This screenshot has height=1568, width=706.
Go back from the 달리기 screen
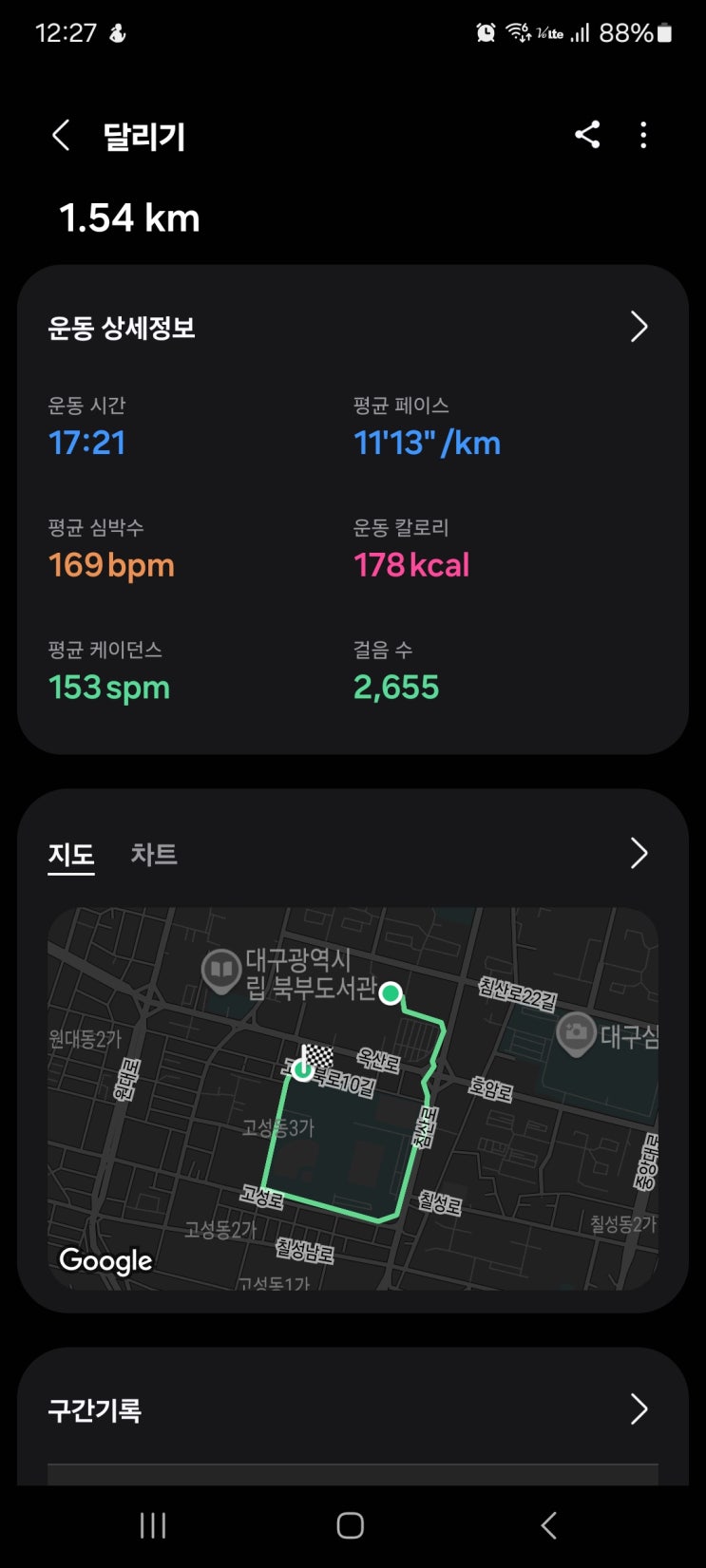(x=61, y=136)
